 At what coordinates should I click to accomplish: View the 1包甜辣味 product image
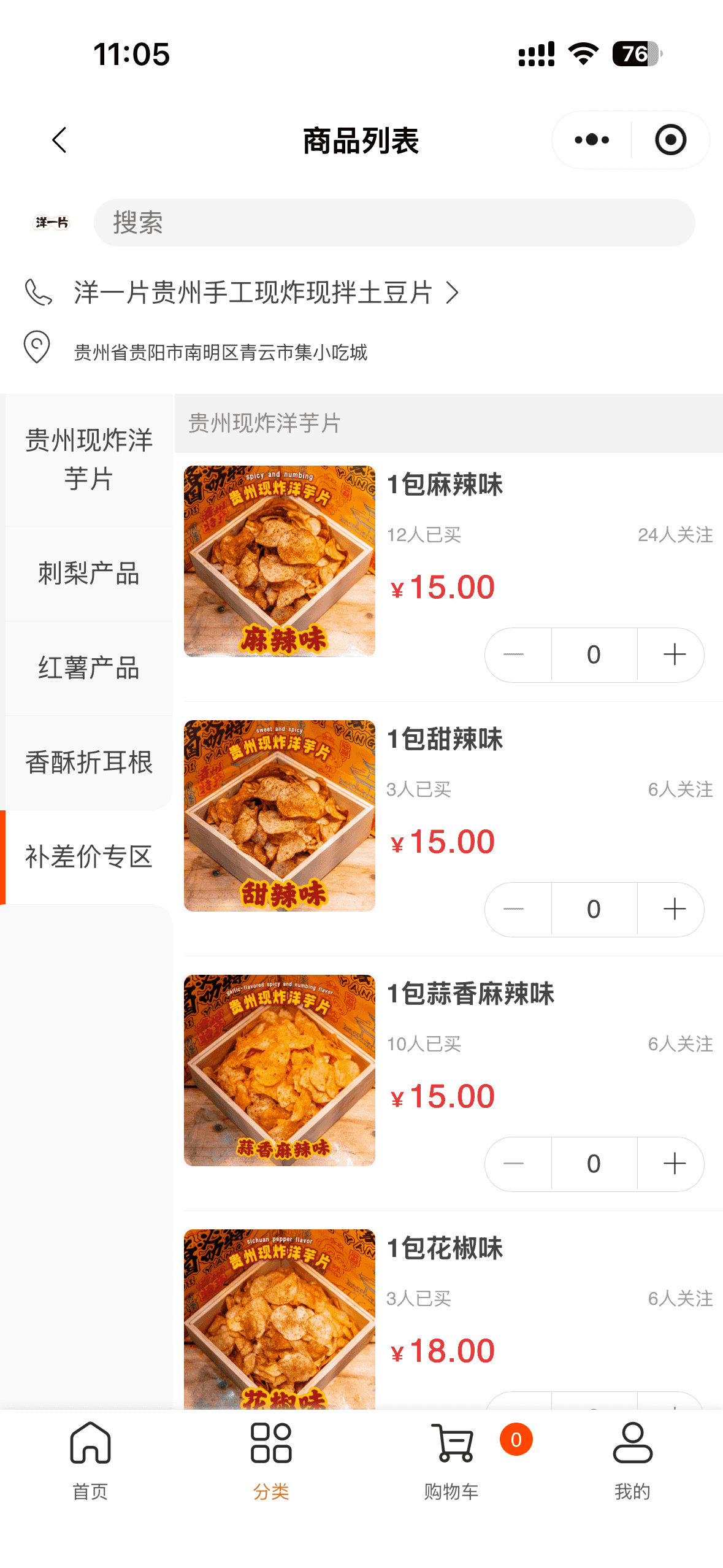click(x=280, y=816)
